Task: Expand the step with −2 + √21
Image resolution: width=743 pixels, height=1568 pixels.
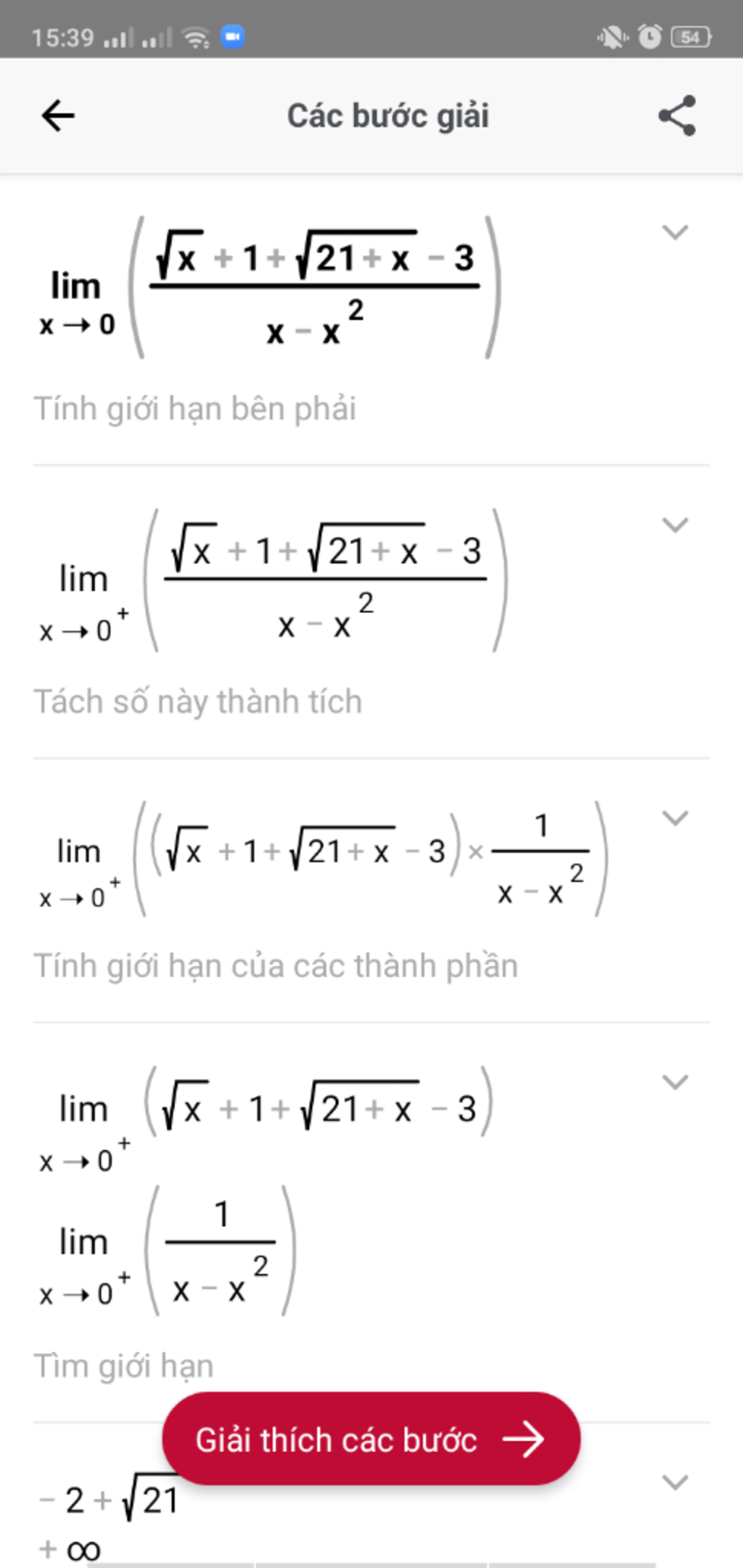Action: (675, 1482)
